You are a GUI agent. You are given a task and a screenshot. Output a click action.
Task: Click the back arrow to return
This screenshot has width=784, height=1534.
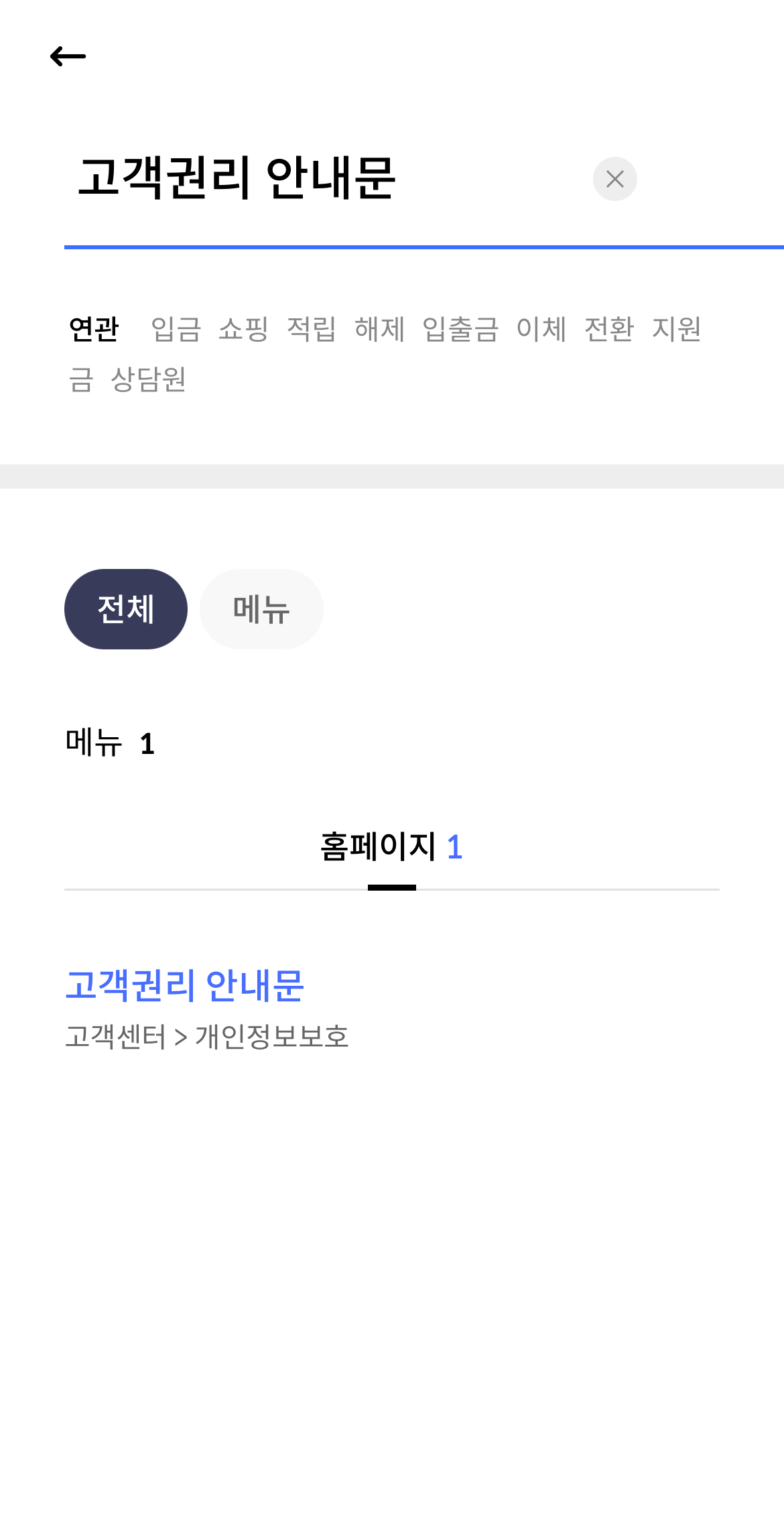pos(67,56)
